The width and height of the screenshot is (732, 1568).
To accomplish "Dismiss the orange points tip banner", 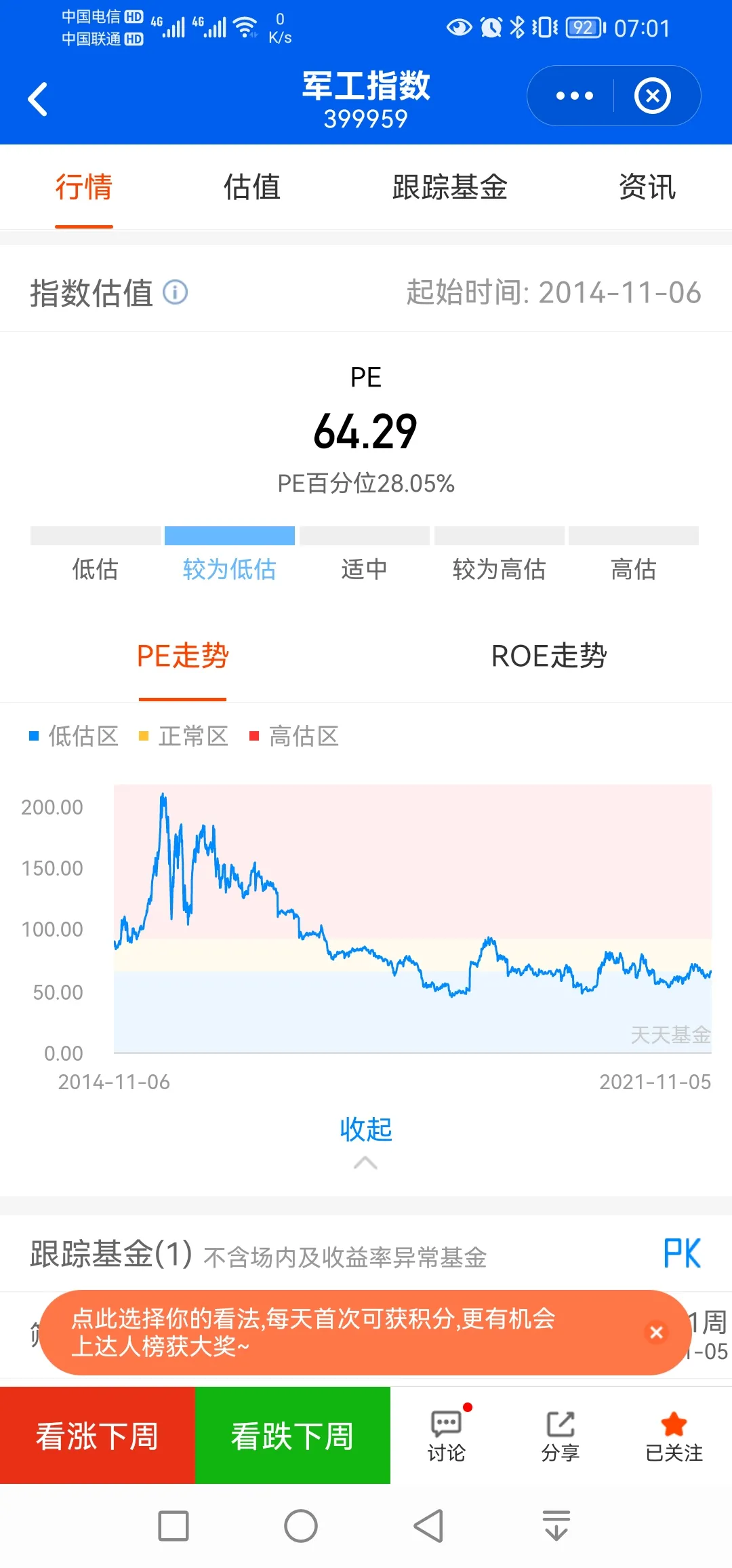I will [x=656, y=1333].
